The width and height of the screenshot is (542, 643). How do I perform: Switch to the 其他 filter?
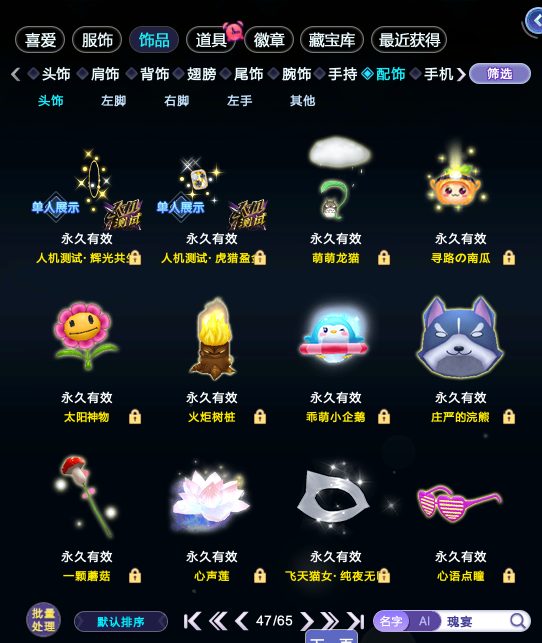click(x=302, y=100)
